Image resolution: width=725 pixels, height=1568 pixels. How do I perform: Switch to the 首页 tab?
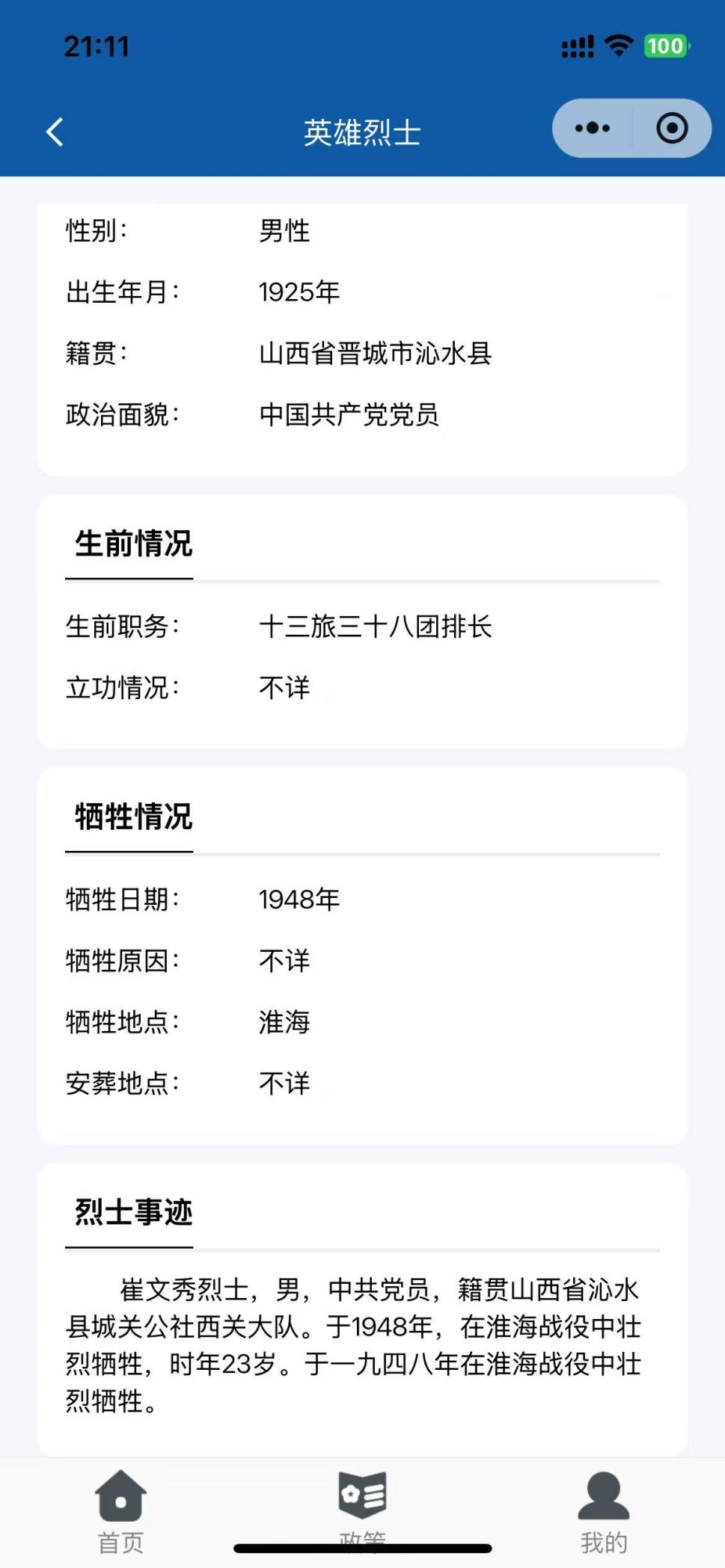tap(120, 1510)
